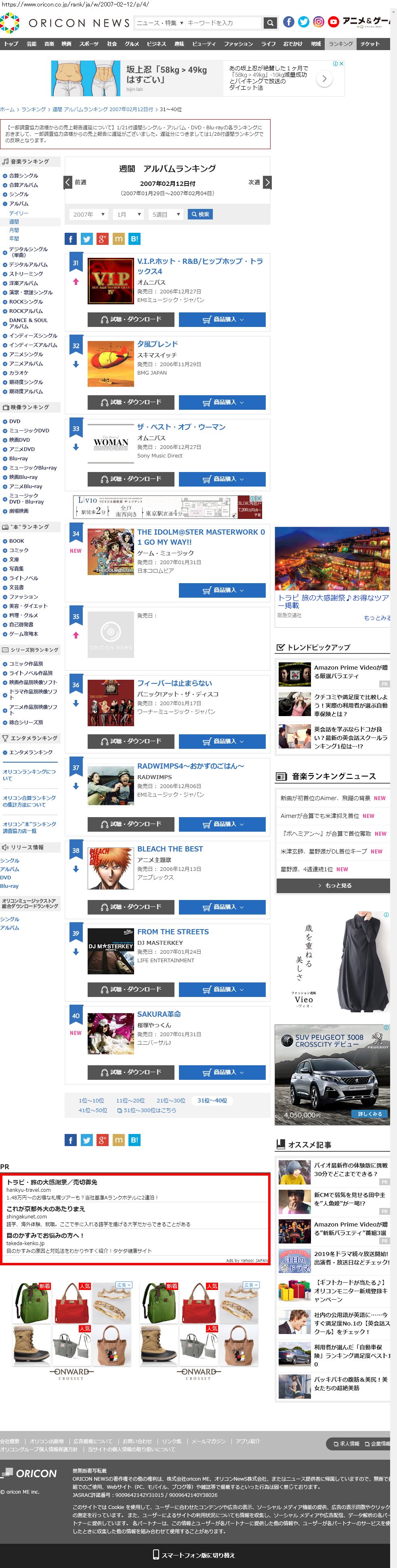Tap もっと見る under music ranking news
397x1568 pixels.
coord(333,886)
